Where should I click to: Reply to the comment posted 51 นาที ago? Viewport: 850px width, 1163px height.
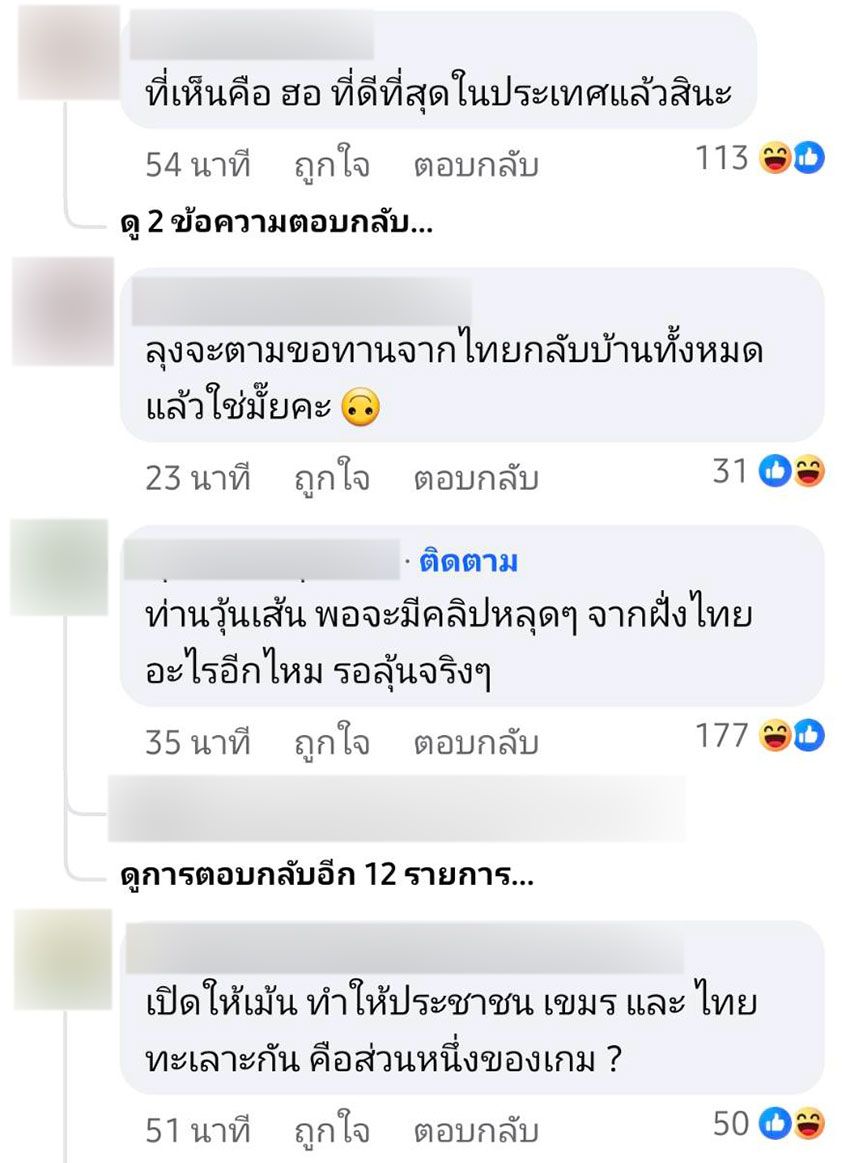click(476, 1131)
